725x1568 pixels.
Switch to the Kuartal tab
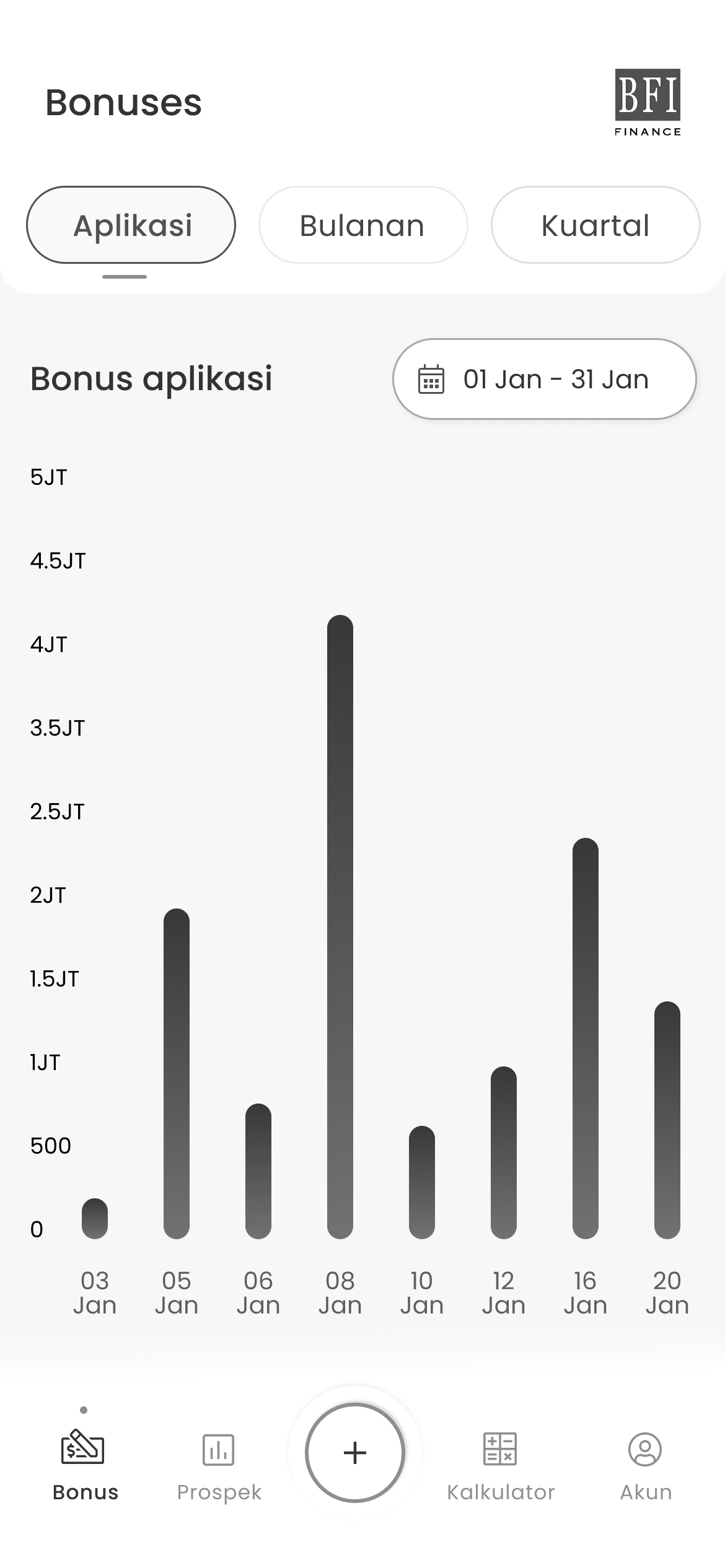pyautogui.click(x=595, y=225)
